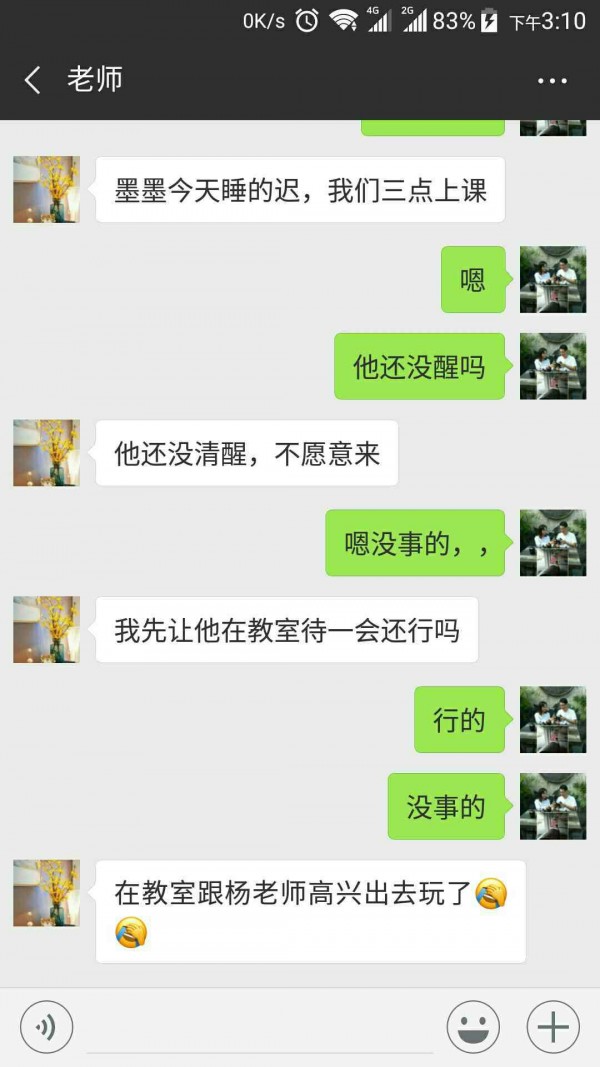Open teacher's avatar beside 他还没清醒 message

46,453
